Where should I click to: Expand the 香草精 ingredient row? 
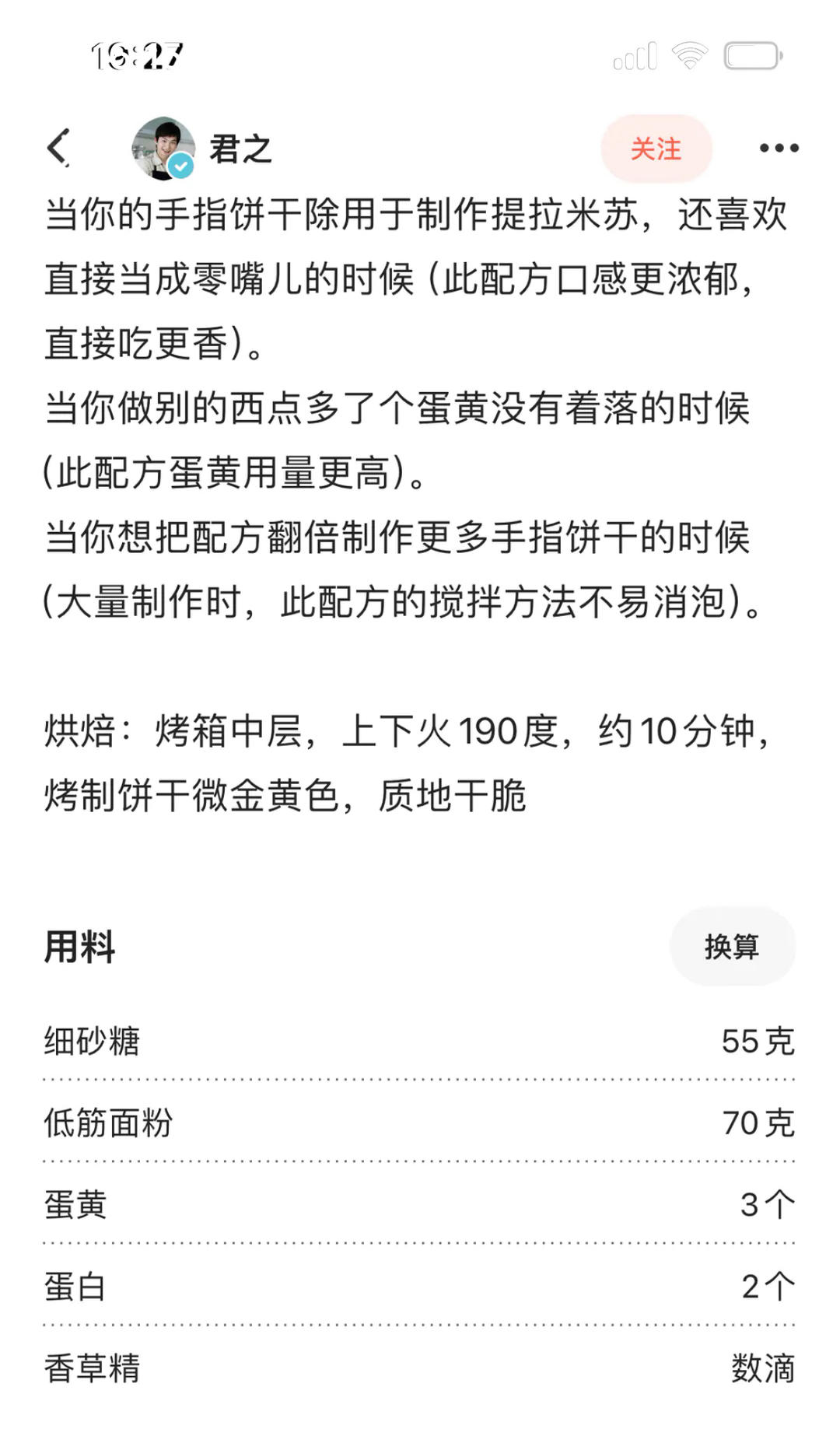pyautogui.click(x=420, y=1369)
